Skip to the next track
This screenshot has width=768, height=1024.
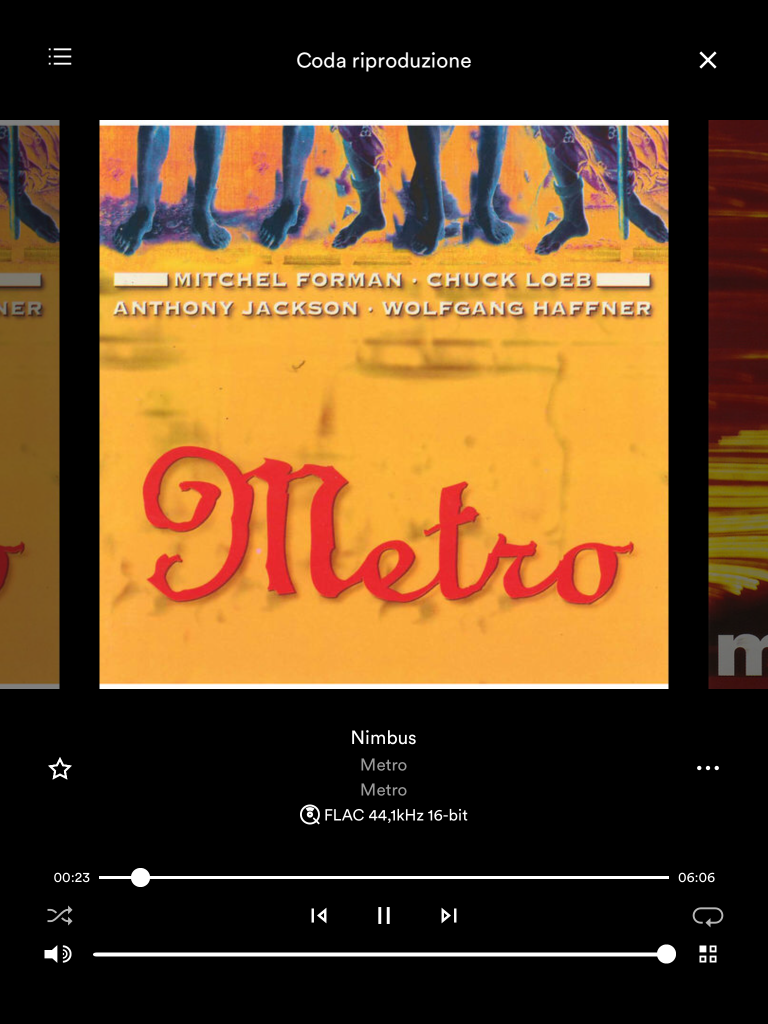tap(449, 915)
